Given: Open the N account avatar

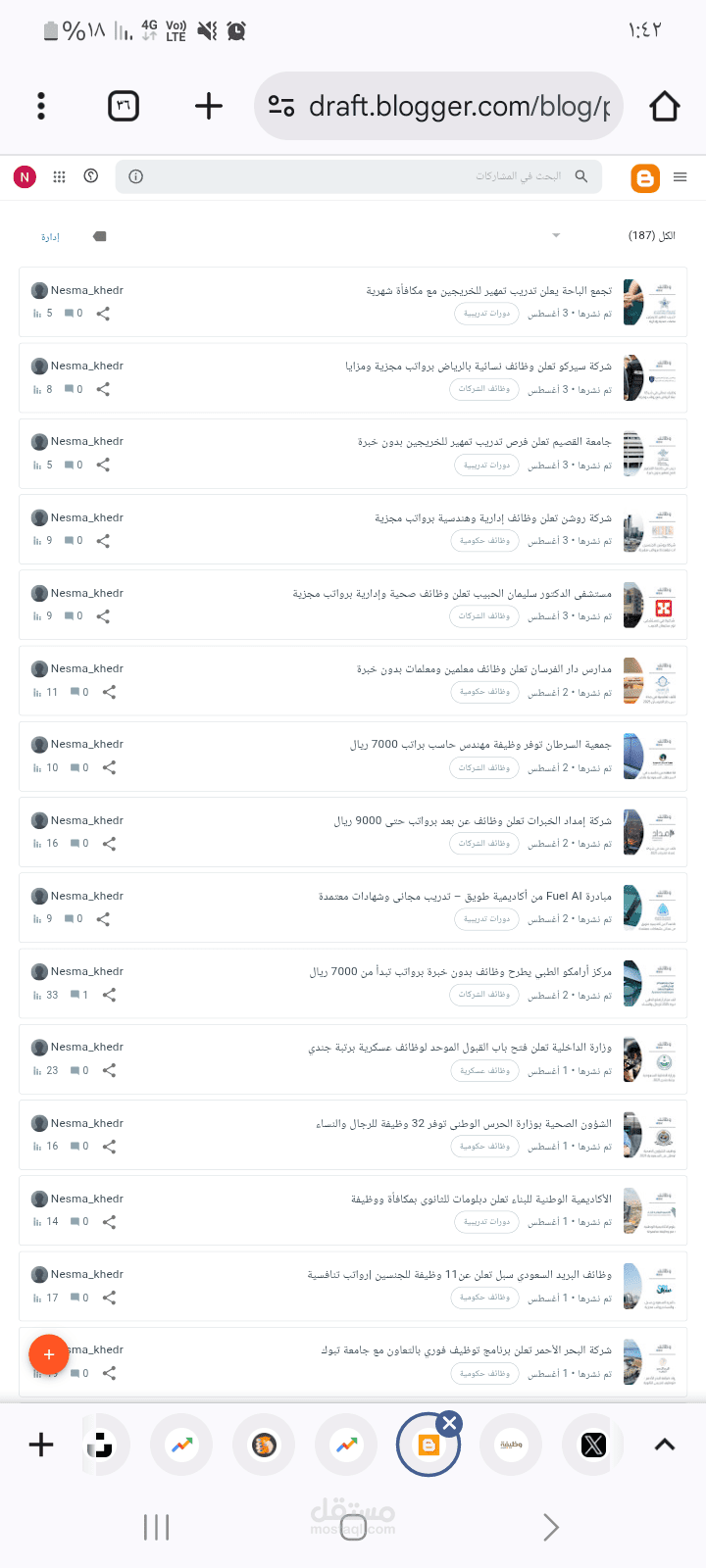Looking at the screenshot, I should pos(25,176).
